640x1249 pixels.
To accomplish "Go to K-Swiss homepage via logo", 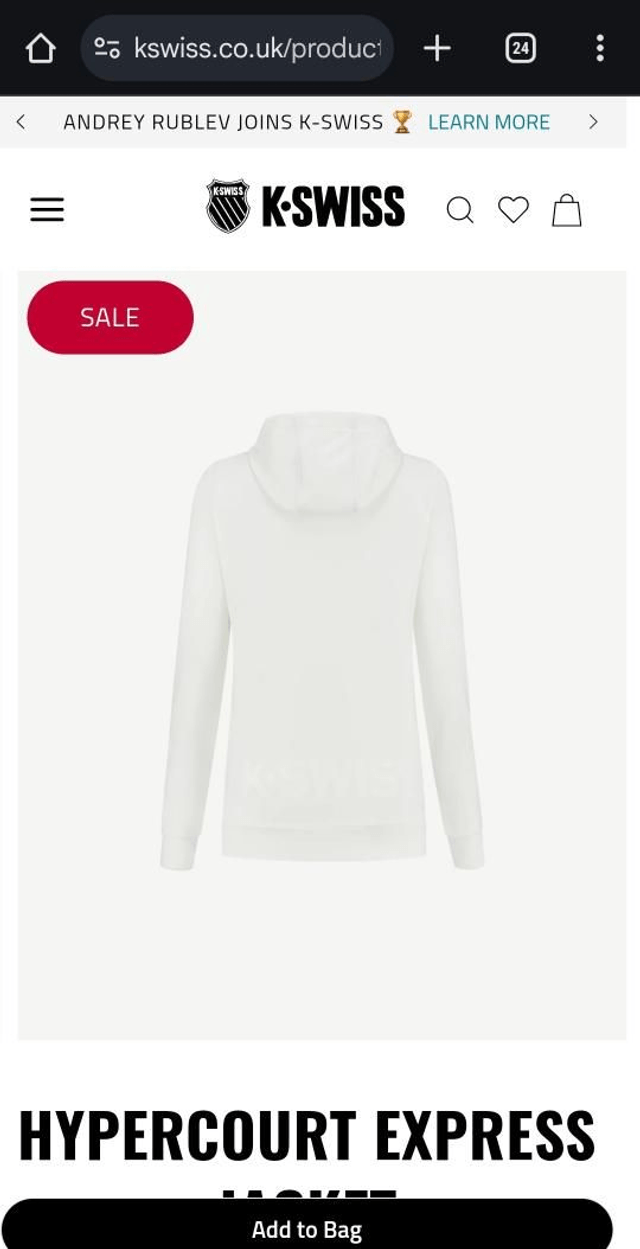I will 306,207.
